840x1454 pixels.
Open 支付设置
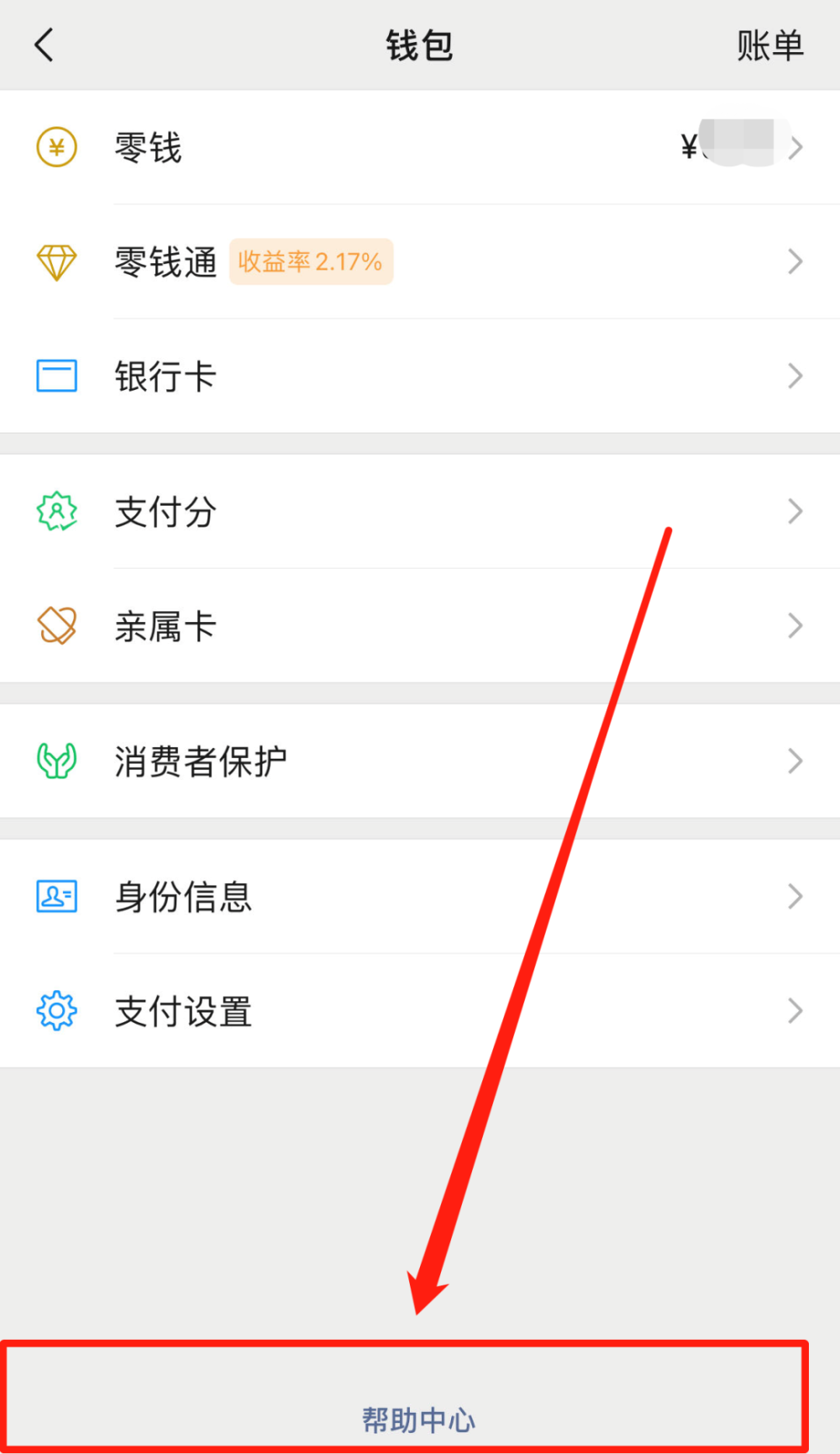420,1011
